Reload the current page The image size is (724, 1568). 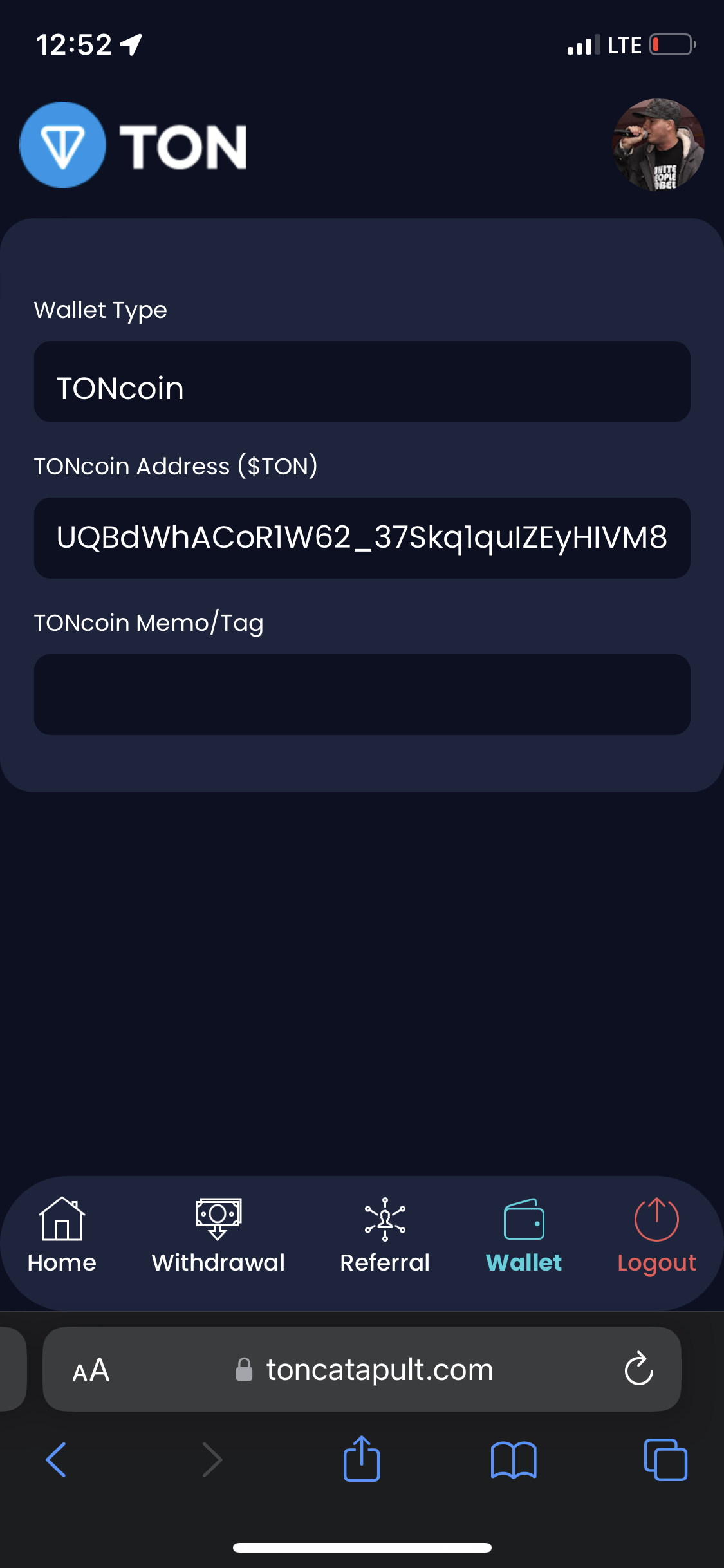639,1368
